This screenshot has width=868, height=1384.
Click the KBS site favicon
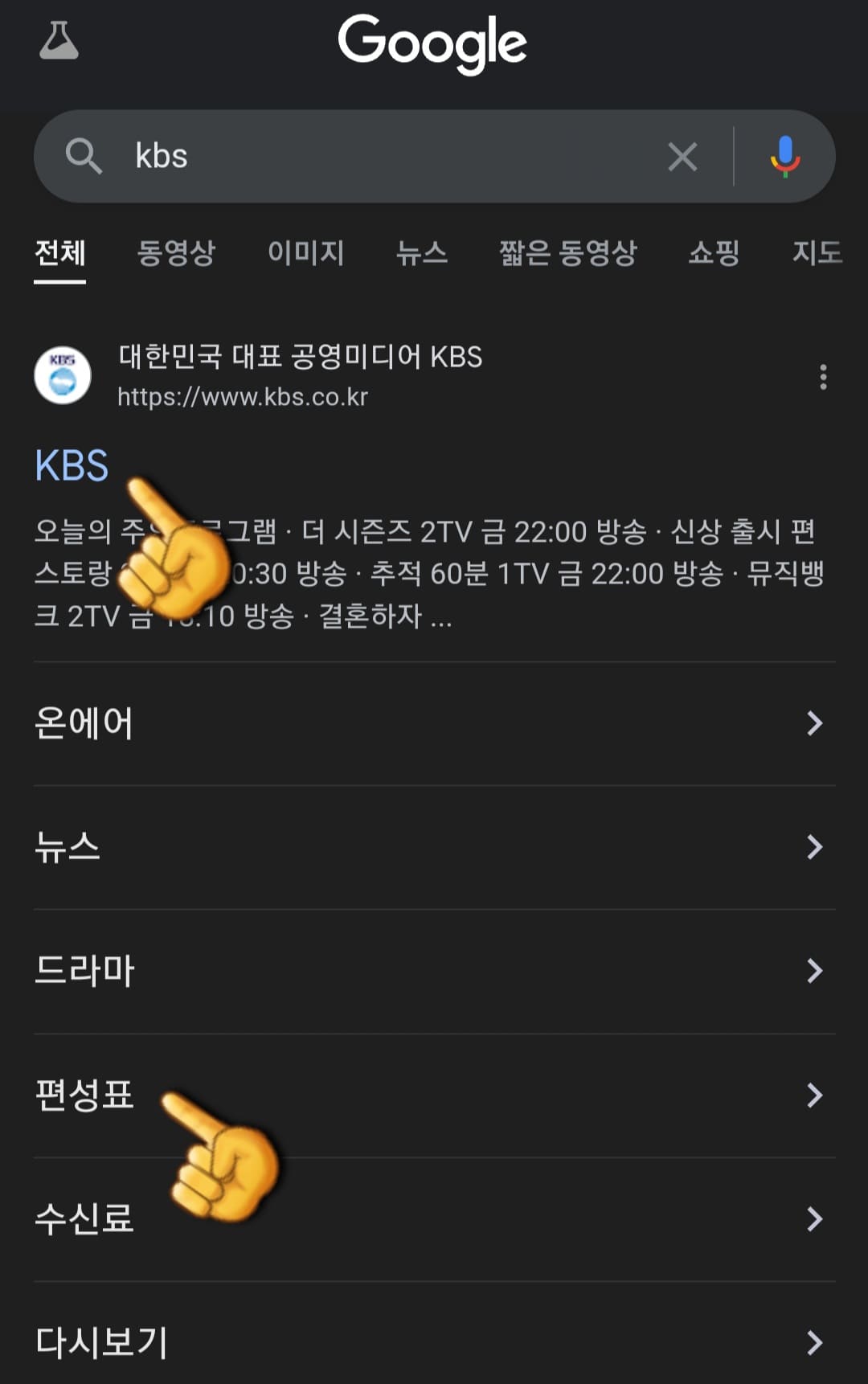pyautogui.click(x=63, y=376)
